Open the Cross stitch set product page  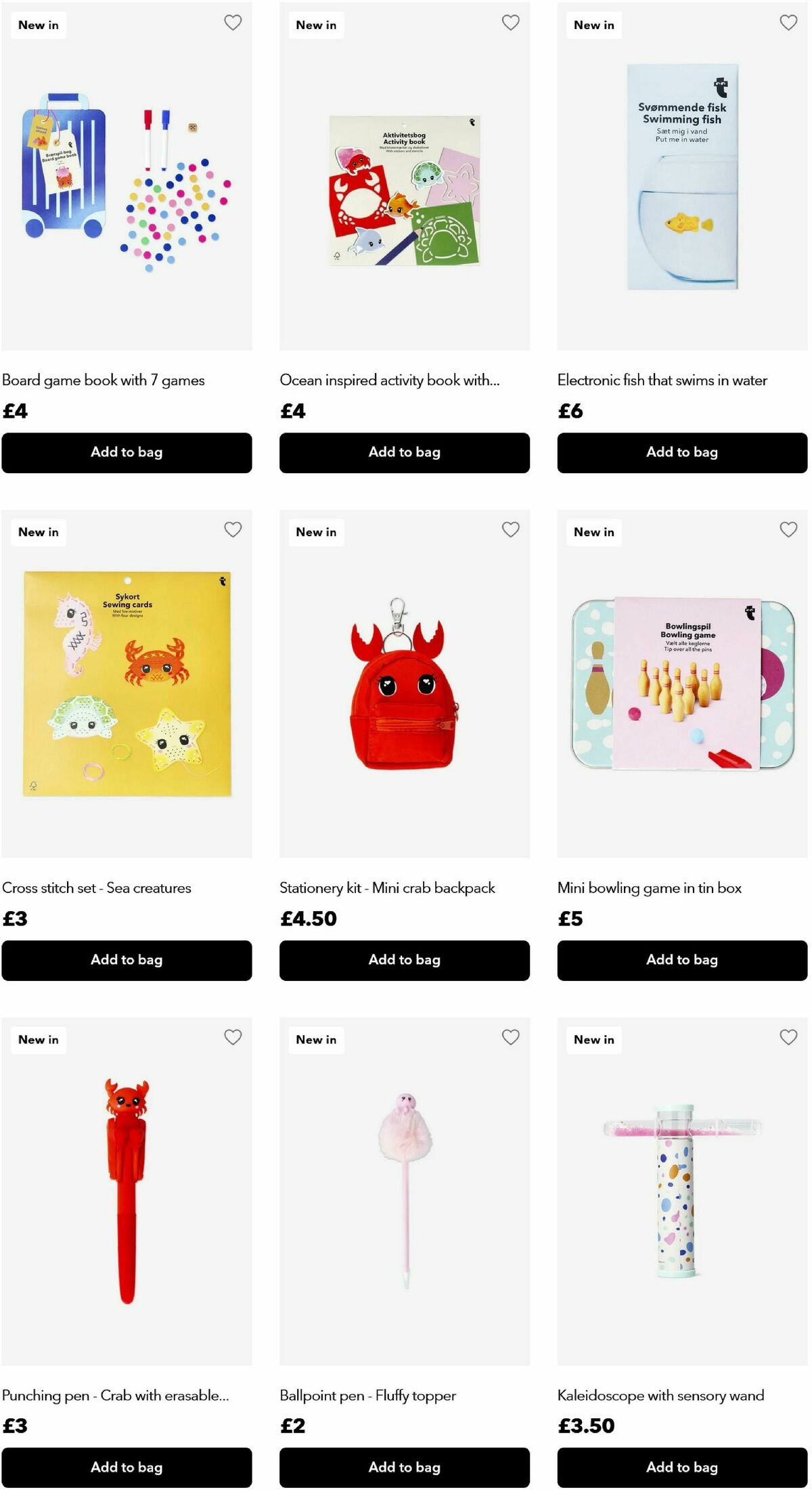(97, 887)
